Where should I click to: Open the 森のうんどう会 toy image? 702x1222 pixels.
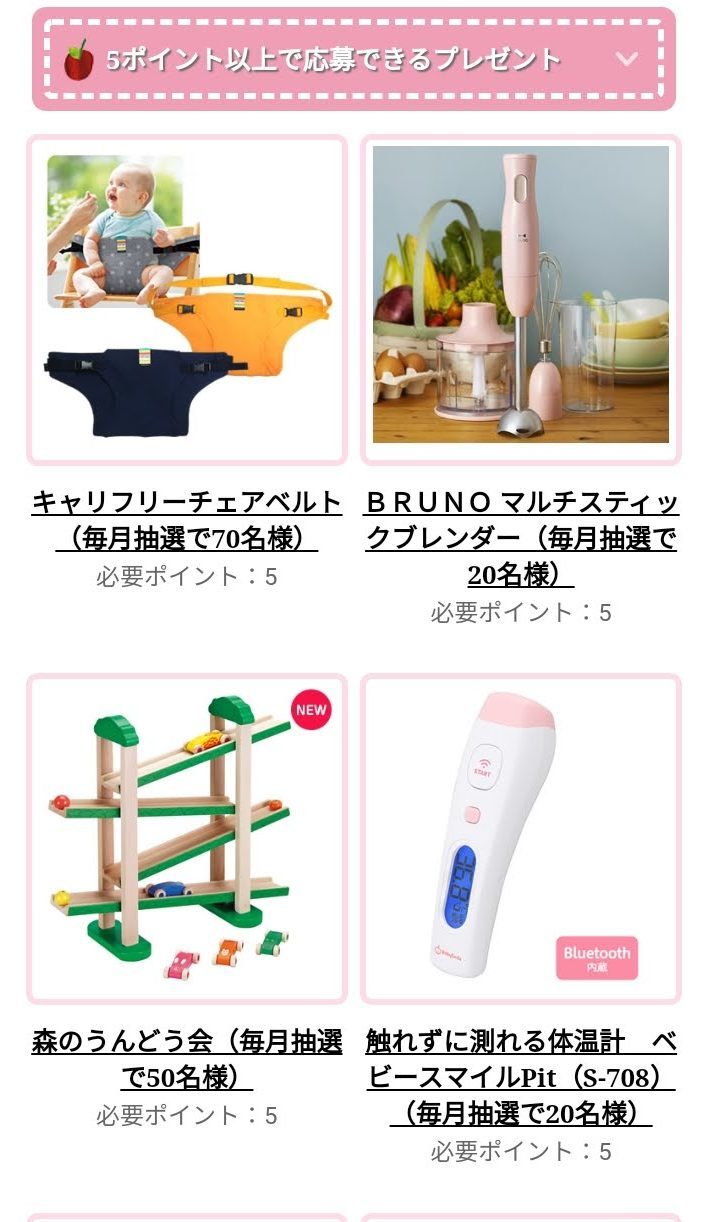point(187,838)
